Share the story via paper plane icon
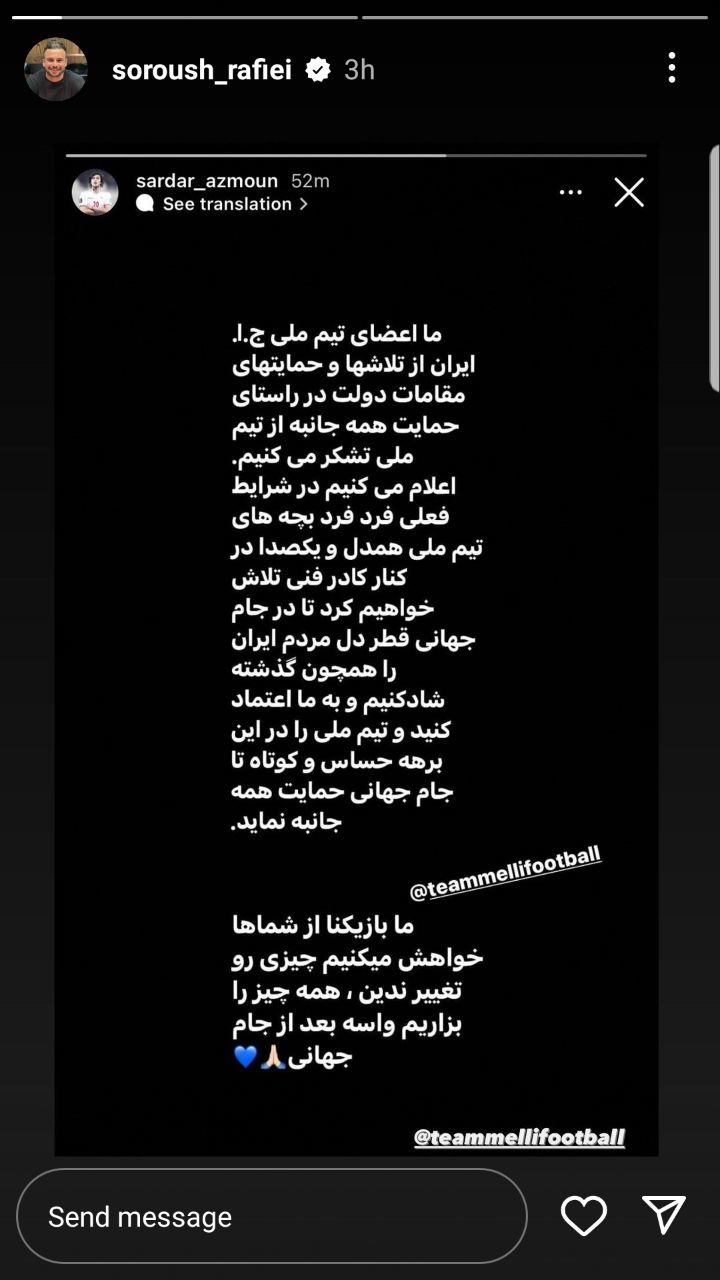The width and height of the screenshot is (720, 1280). point(663,1215)
